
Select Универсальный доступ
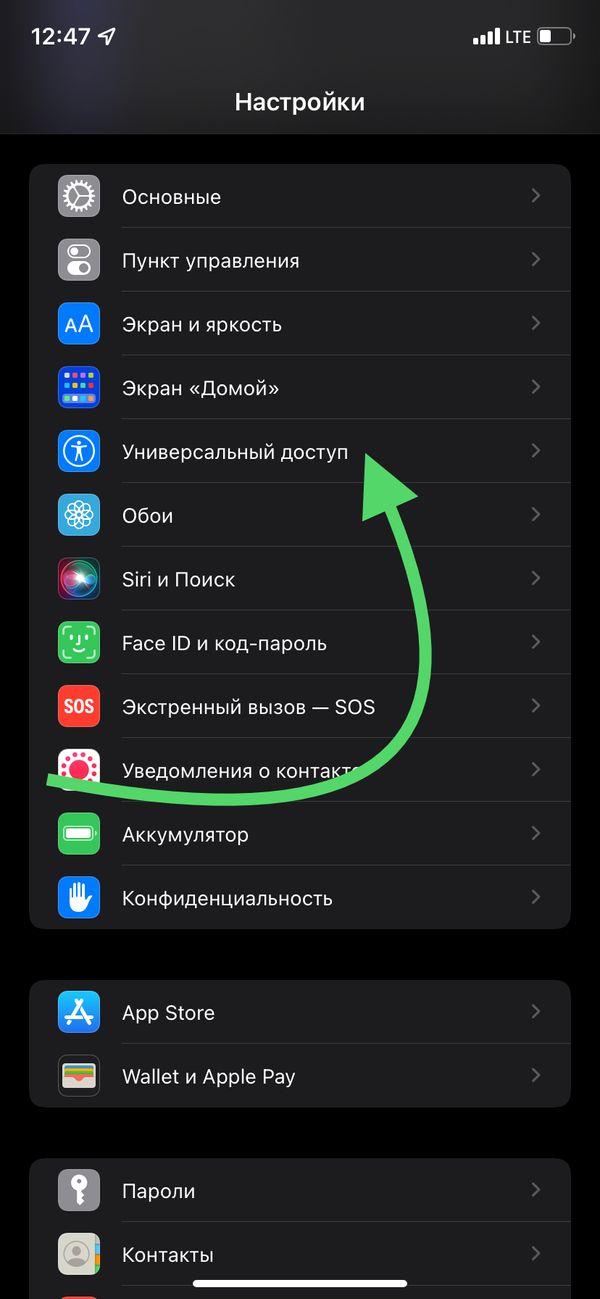pos(235,452)
